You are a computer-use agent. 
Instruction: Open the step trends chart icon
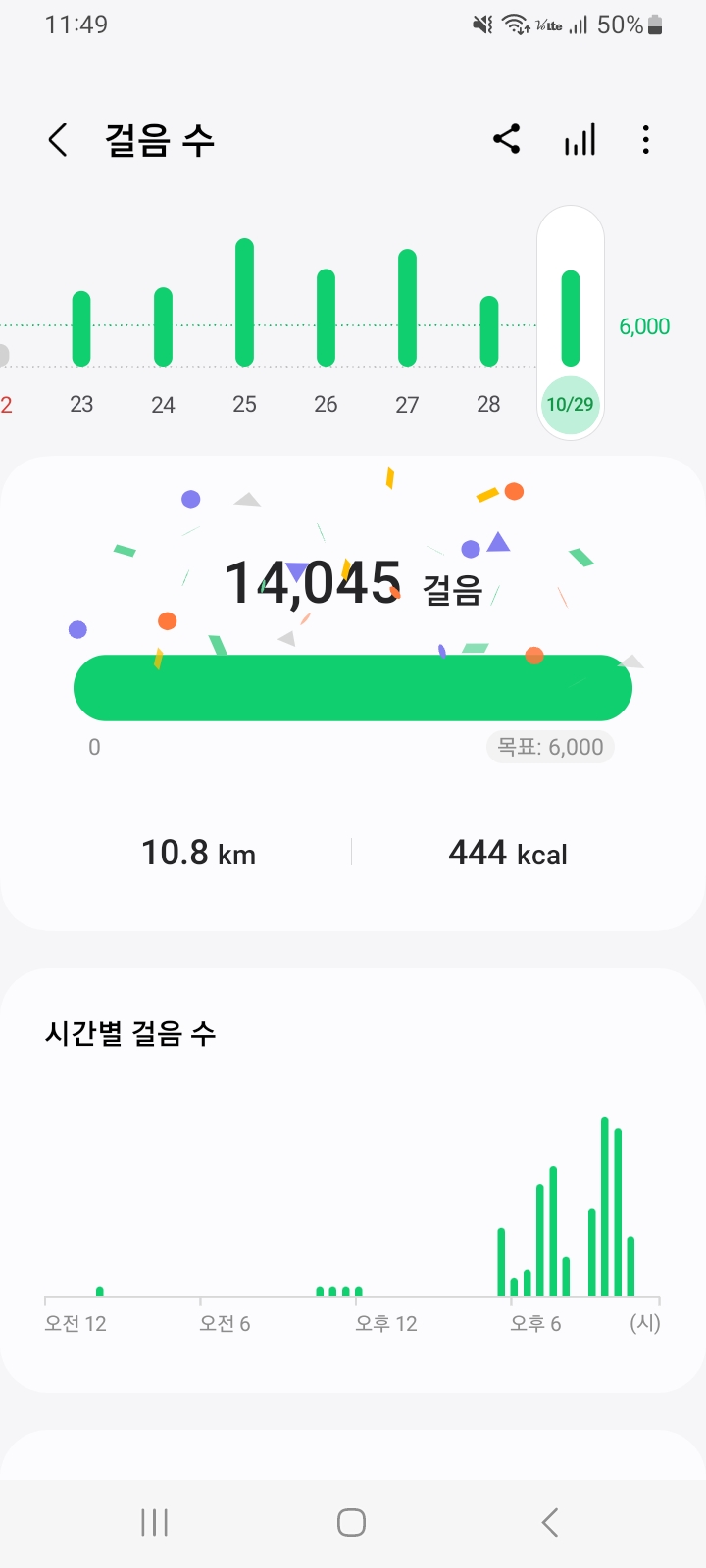[580, 140]
